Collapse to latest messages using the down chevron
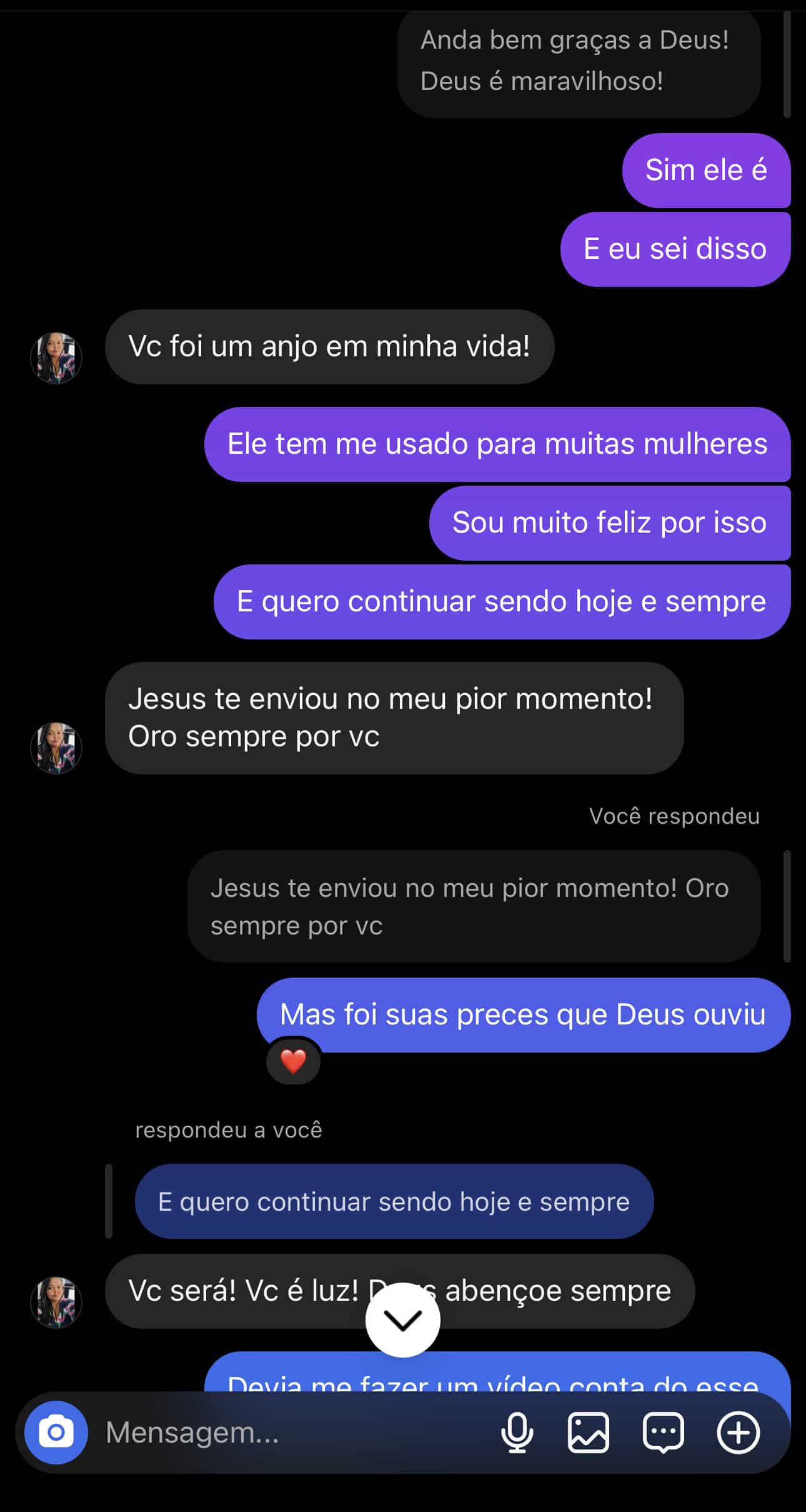The height and width of the screenshot is (1512, 806). click(403, 1319)
